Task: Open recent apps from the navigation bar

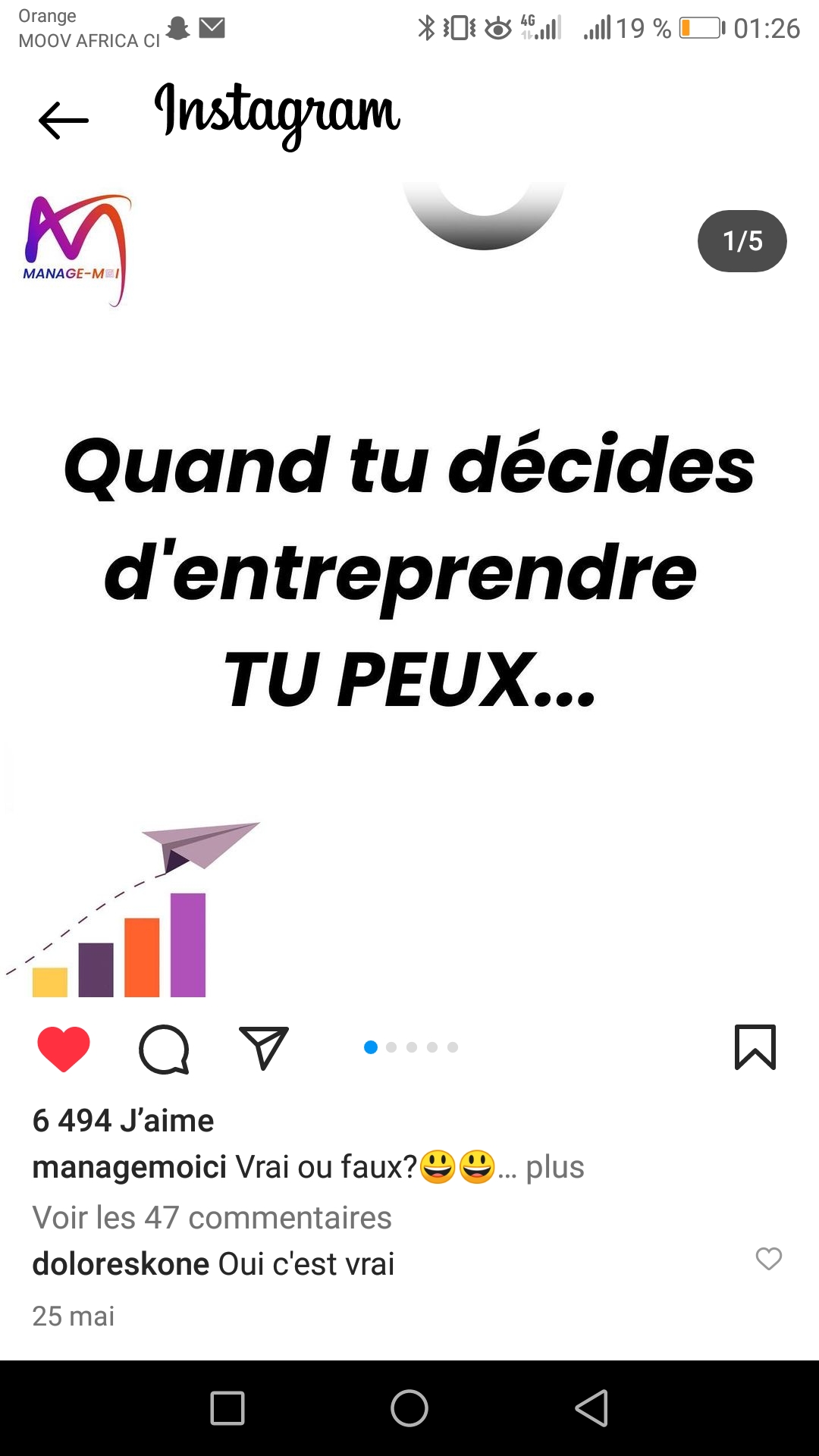Action: pos(227,1408)
